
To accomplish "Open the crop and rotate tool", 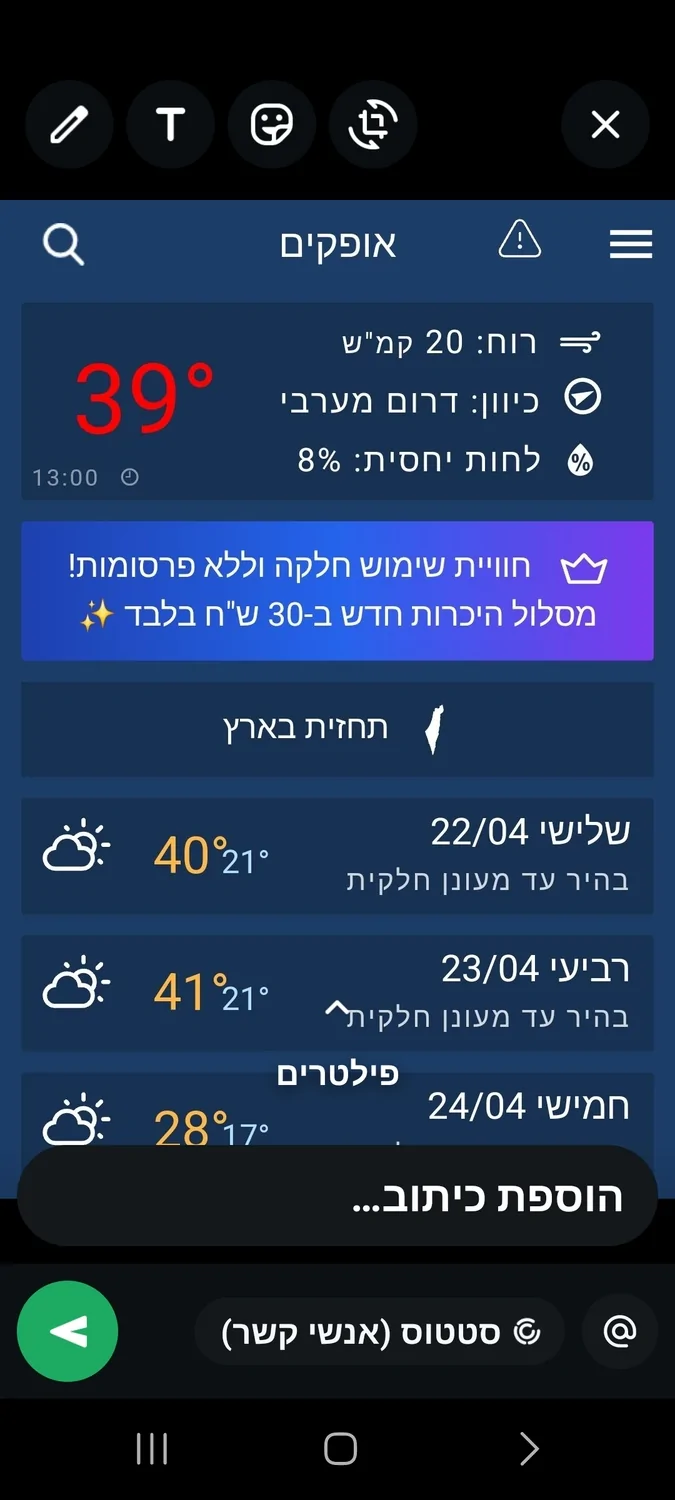I will 373,125.
